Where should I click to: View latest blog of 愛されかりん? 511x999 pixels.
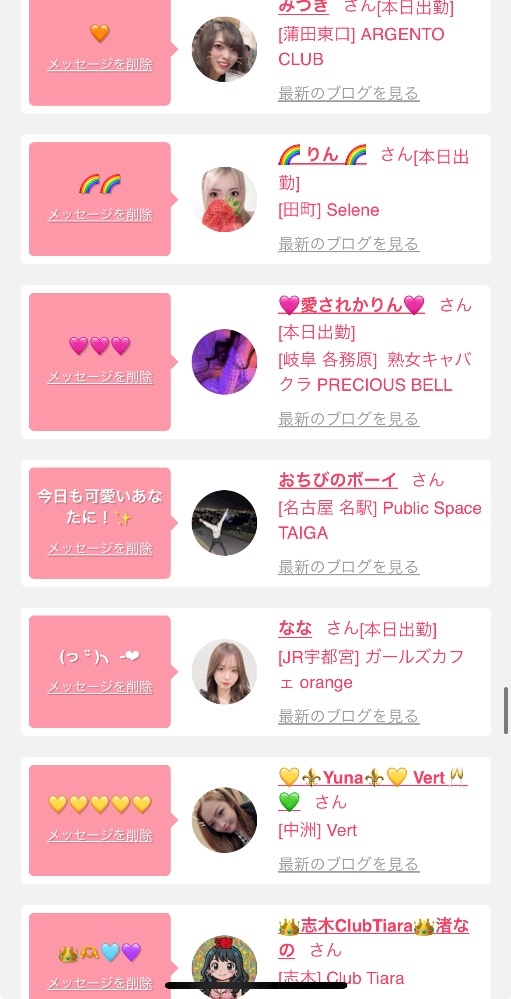click(x=349, y=419)
